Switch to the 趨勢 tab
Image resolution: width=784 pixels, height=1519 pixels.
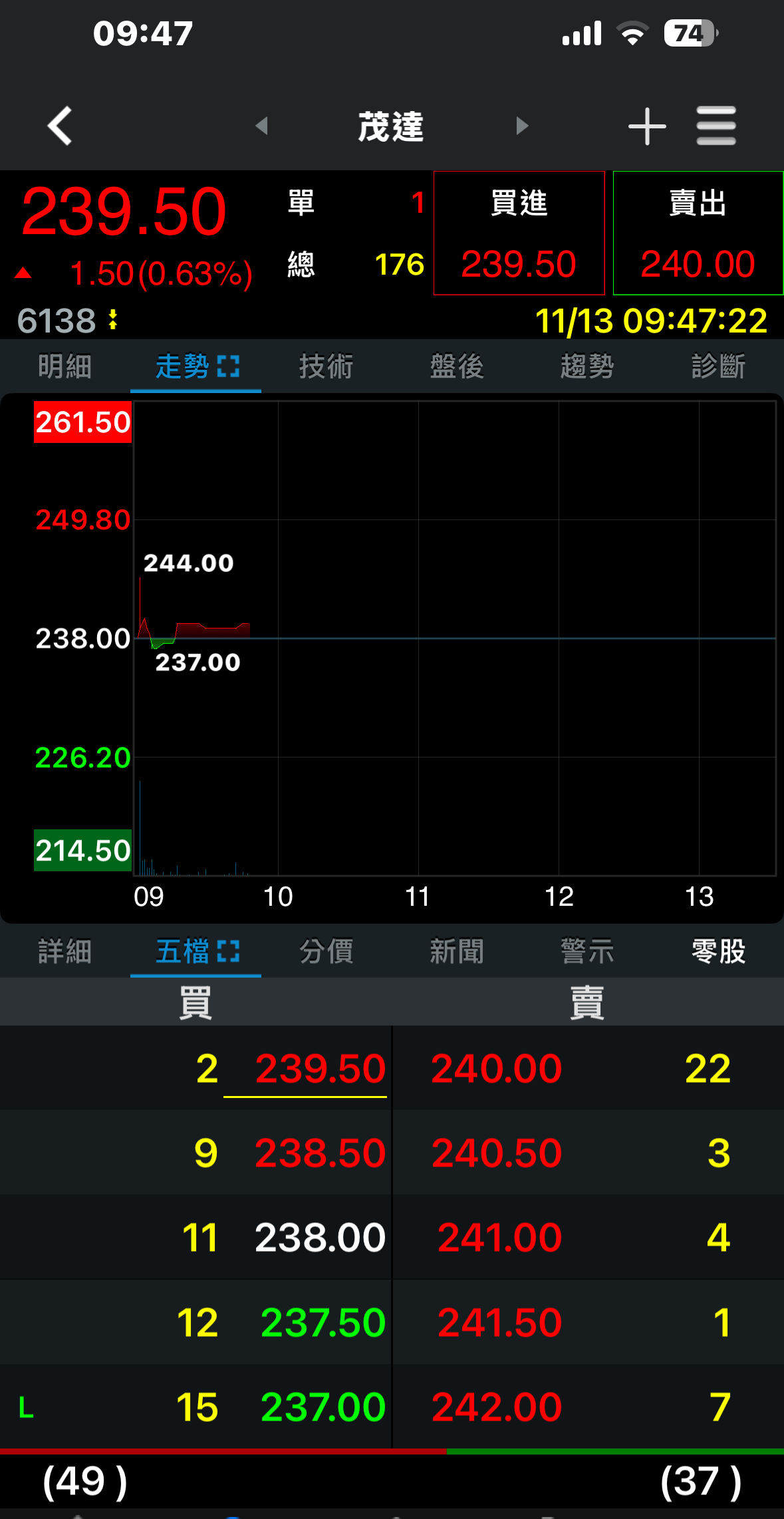587,366
